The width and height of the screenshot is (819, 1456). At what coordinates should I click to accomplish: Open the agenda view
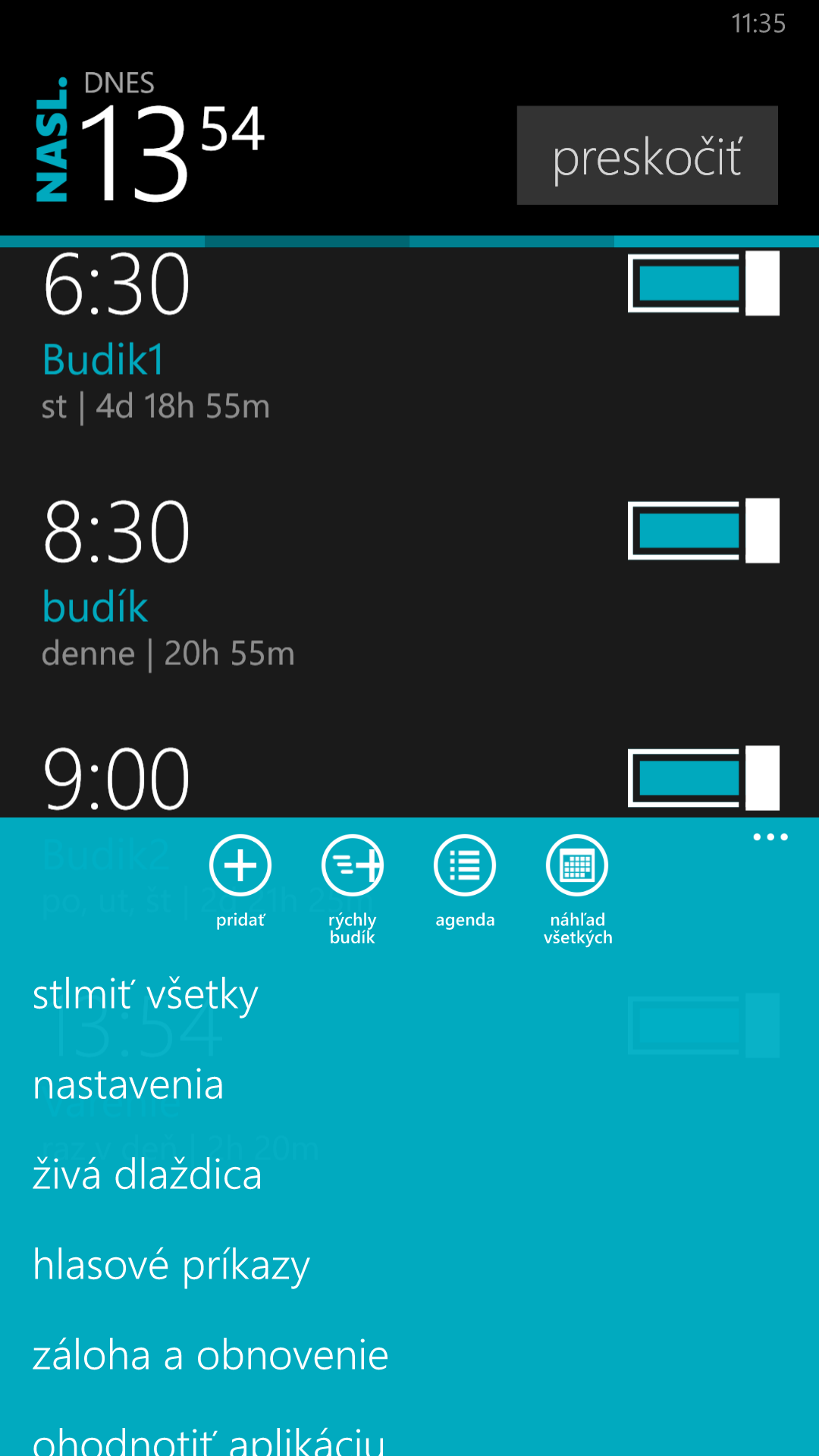pyautogui.click(x=465, y=881)
